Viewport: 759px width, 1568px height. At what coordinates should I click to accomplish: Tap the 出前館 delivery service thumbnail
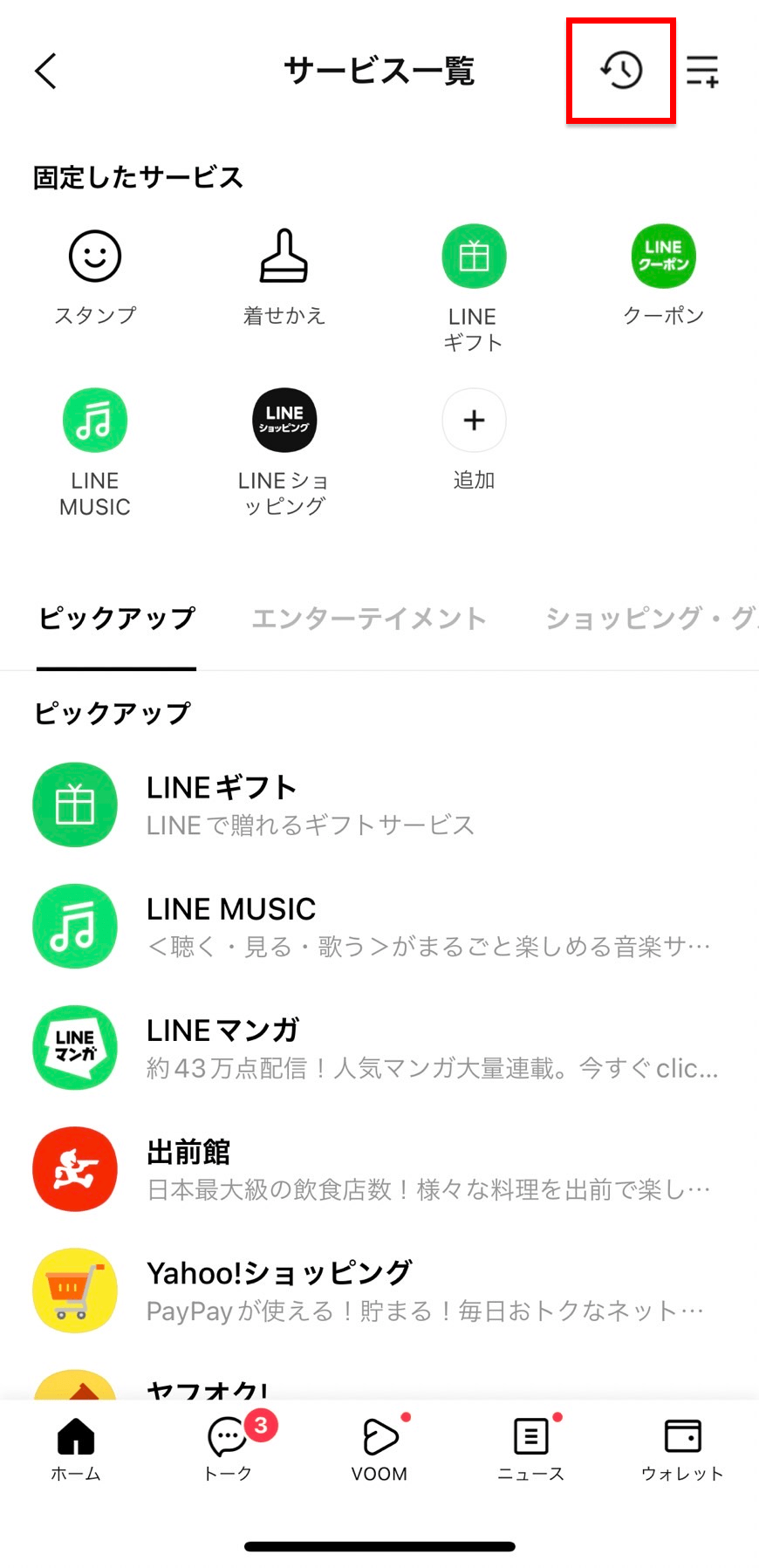pyautogui.click(x=74, y=1169)
